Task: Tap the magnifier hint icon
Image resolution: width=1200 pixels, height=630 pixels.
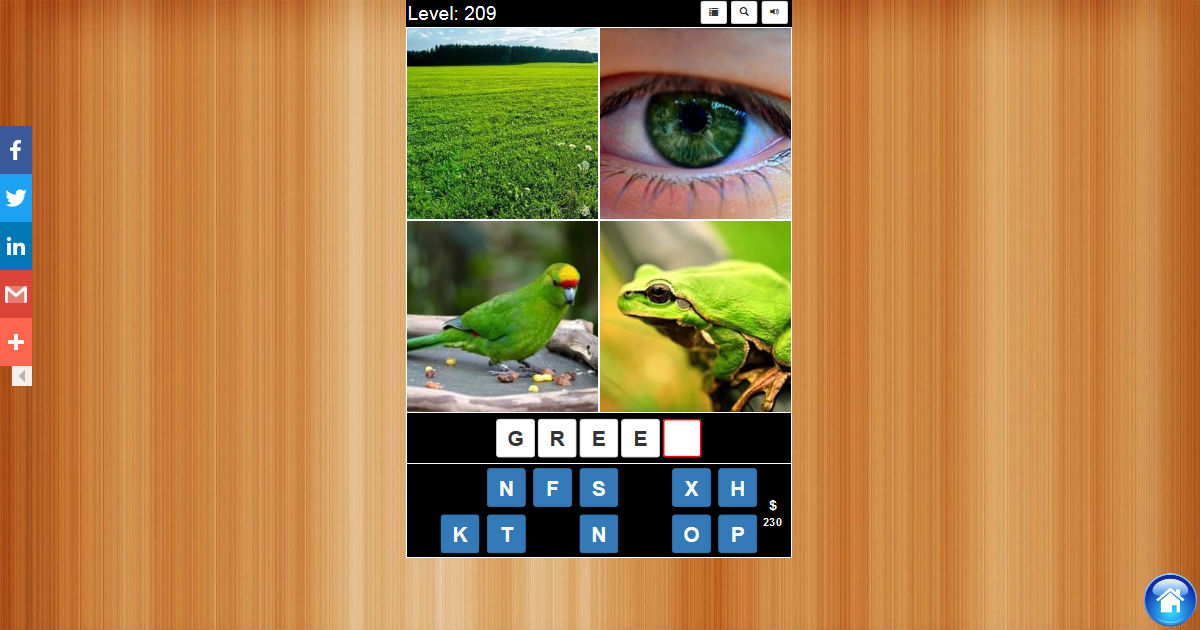Action: click(x=744, y=12)
